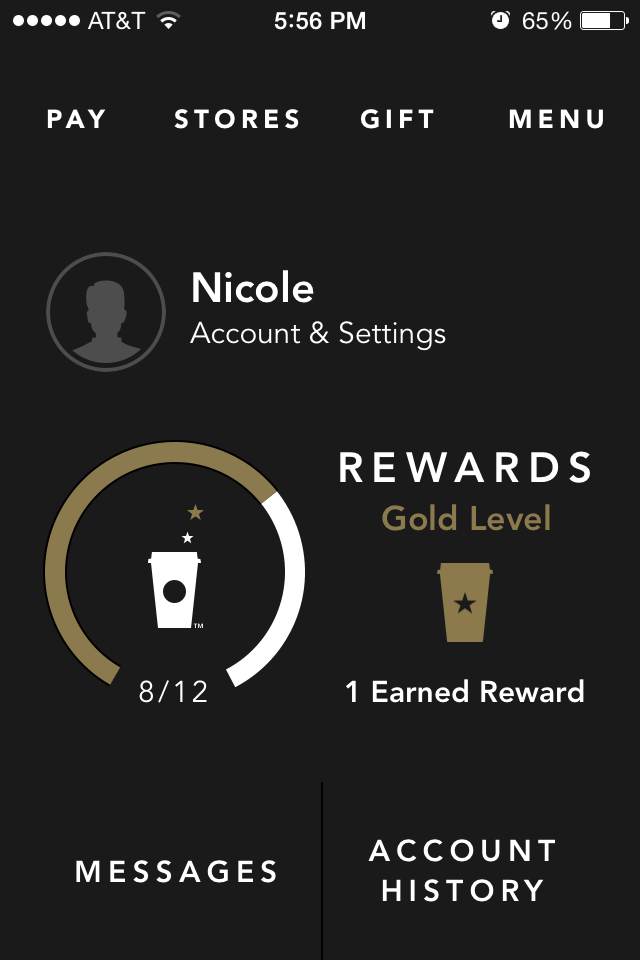
Task: Switch to the Gift tab
Action: 398,120
